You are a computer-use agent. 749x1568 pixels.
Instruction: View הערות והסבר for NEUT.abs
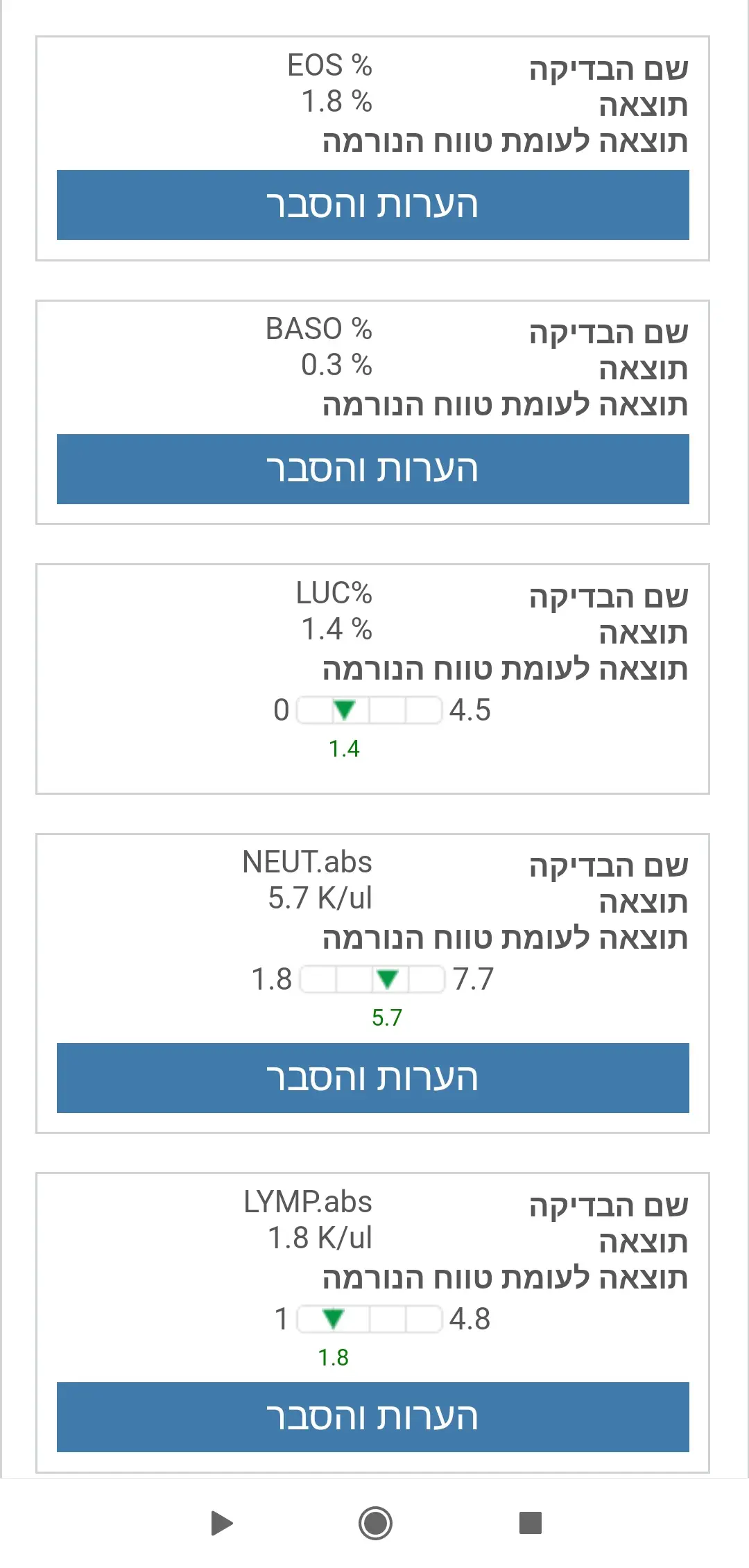pyautogui.click(x=372, y=1078)
